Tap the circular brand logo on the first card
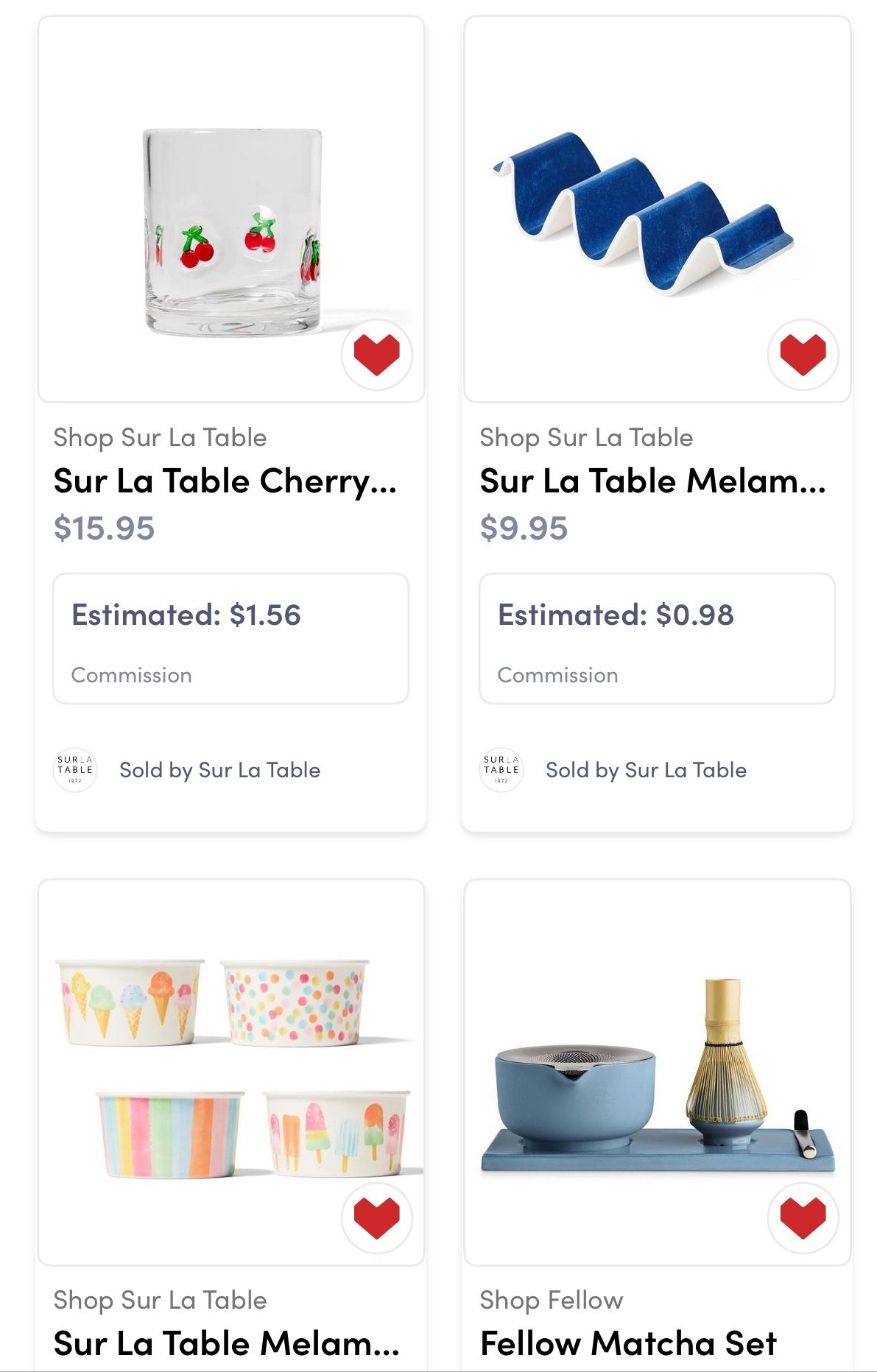 click(77, 770)
